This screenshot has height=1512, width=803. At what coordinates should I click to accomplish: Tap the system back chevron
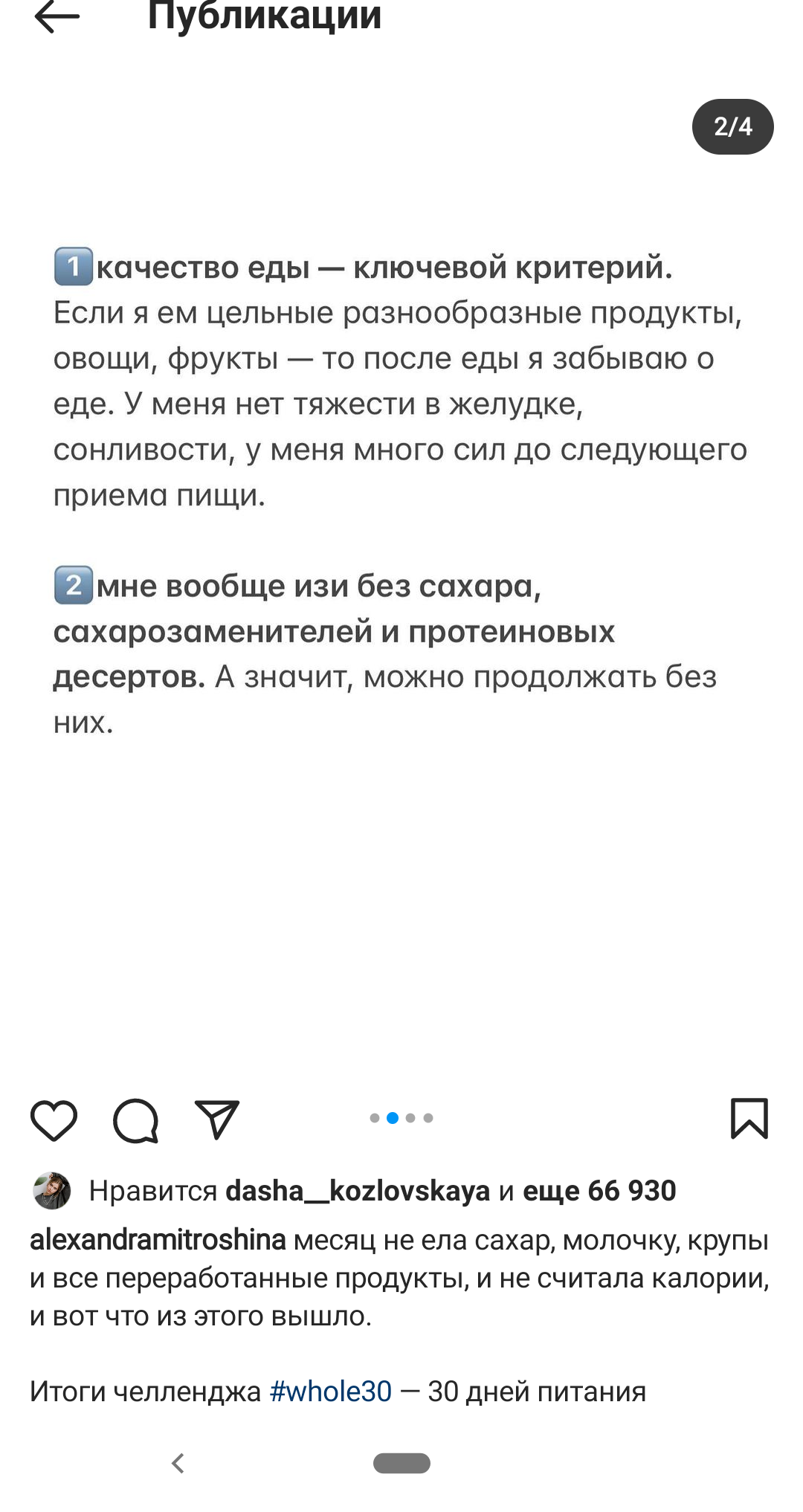pyautogui.click(x=178, y=1463)
